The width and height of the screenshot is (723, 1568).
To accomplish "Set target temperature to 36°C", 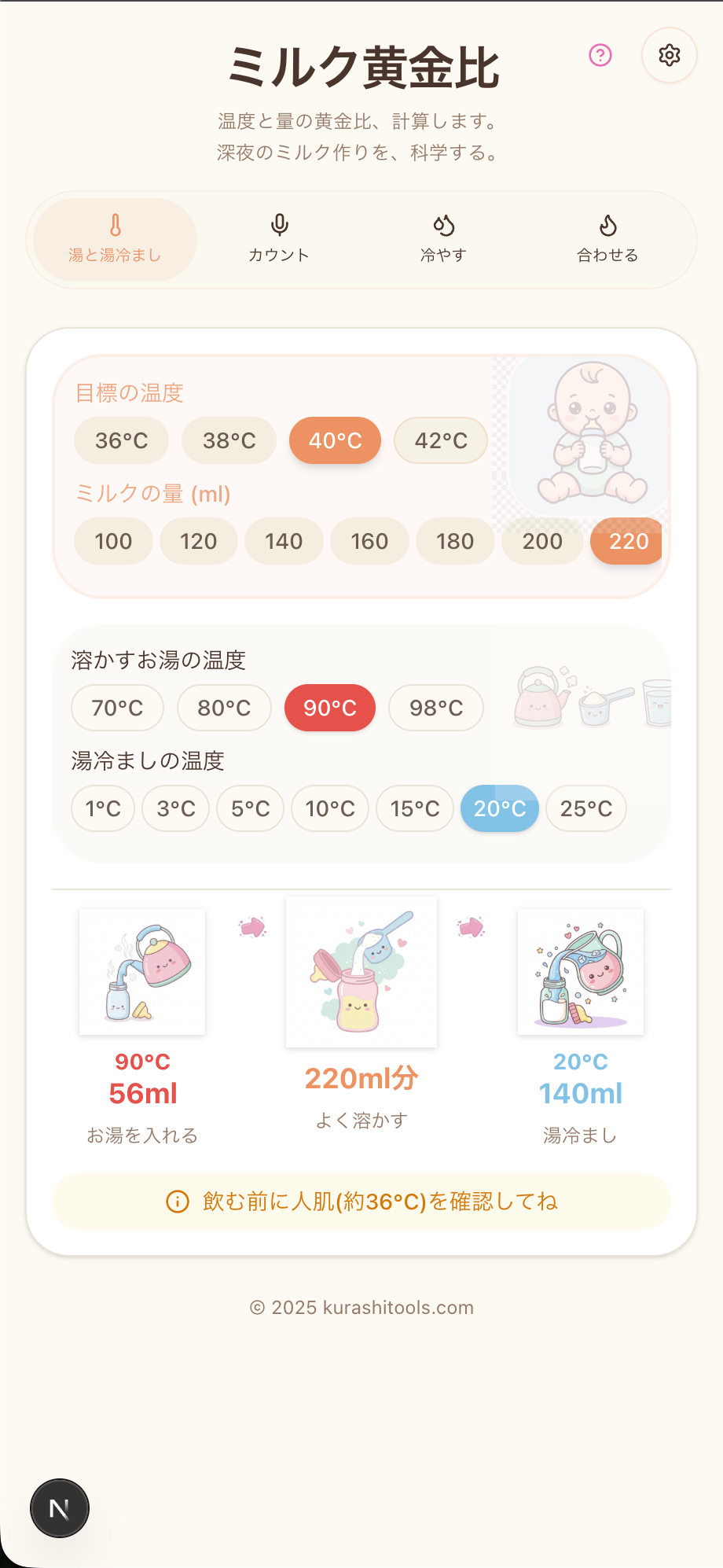I will [121, 440].
